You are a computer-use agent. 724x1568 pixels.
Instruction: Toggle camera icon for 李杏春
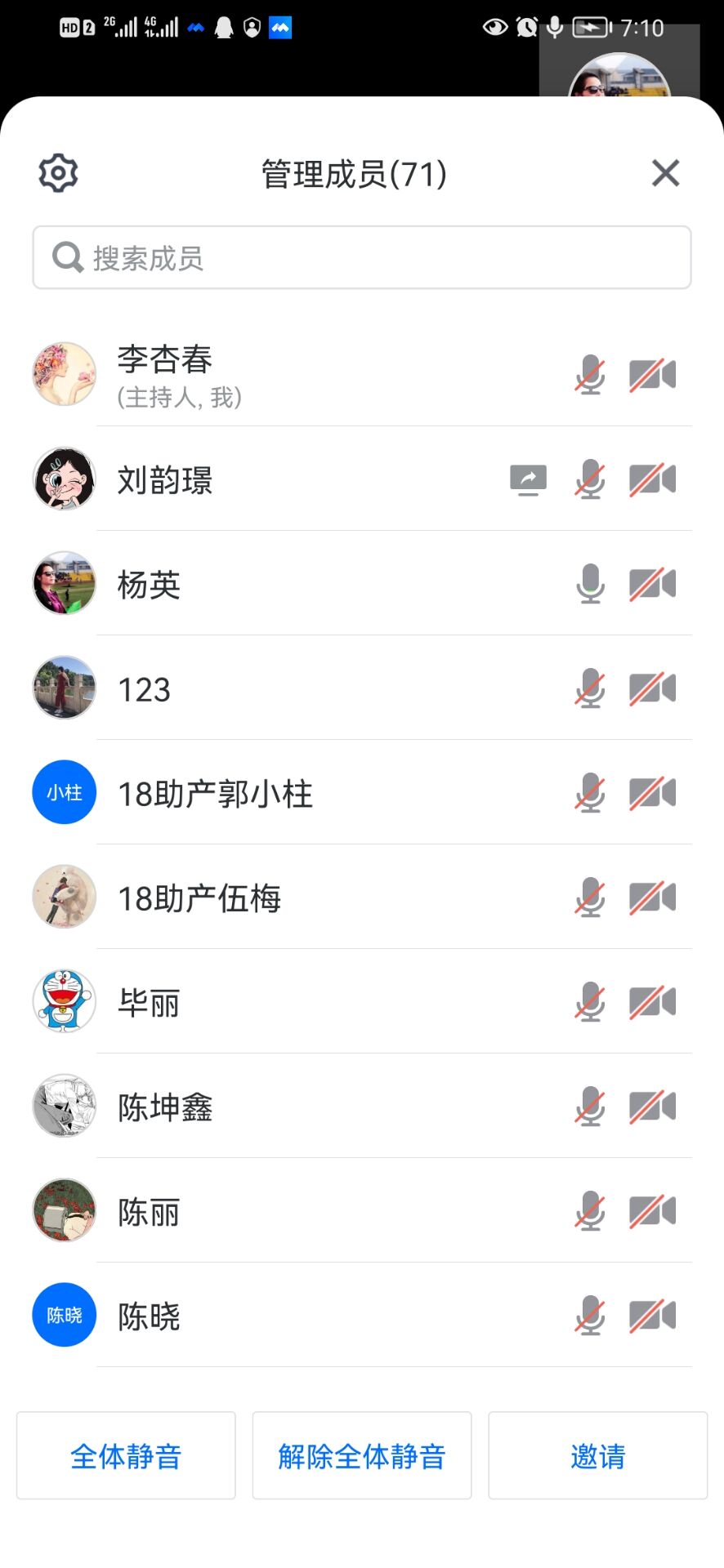(652, 375)
